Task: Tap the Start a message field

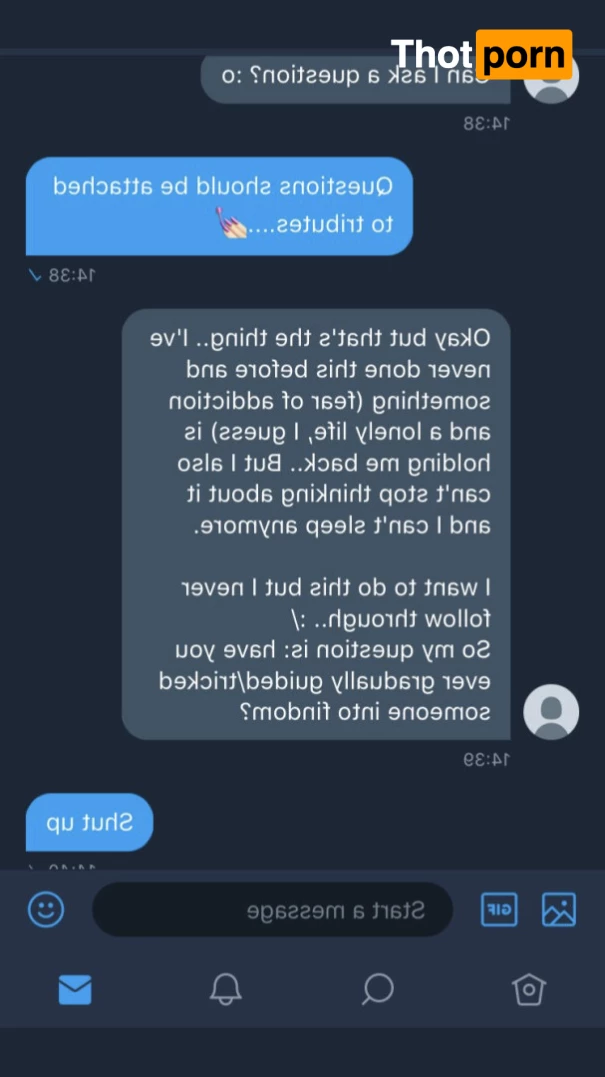Action: [x=272, y=909]
